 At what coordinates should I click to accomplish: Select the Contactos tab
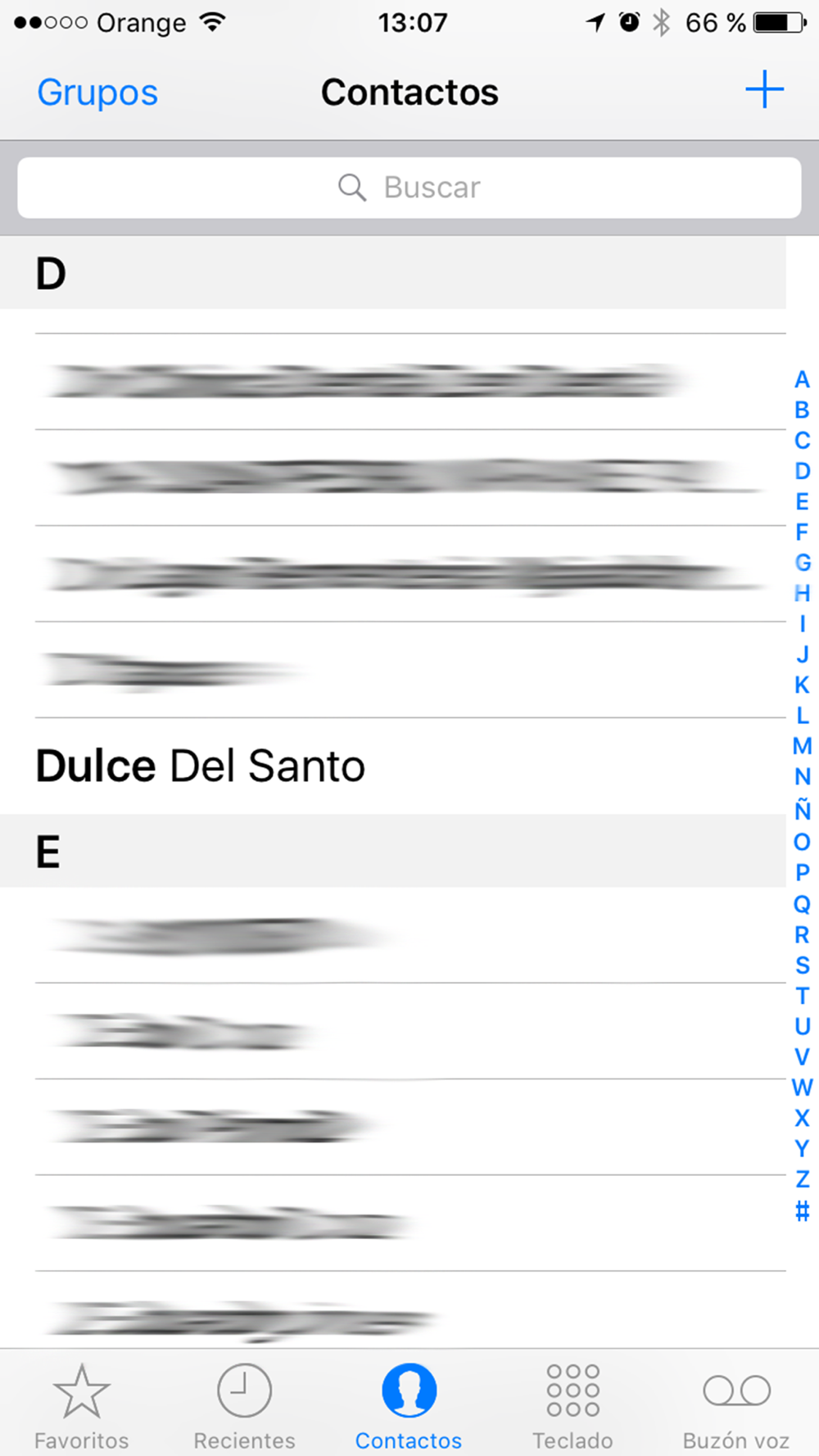coord(409,1406)
